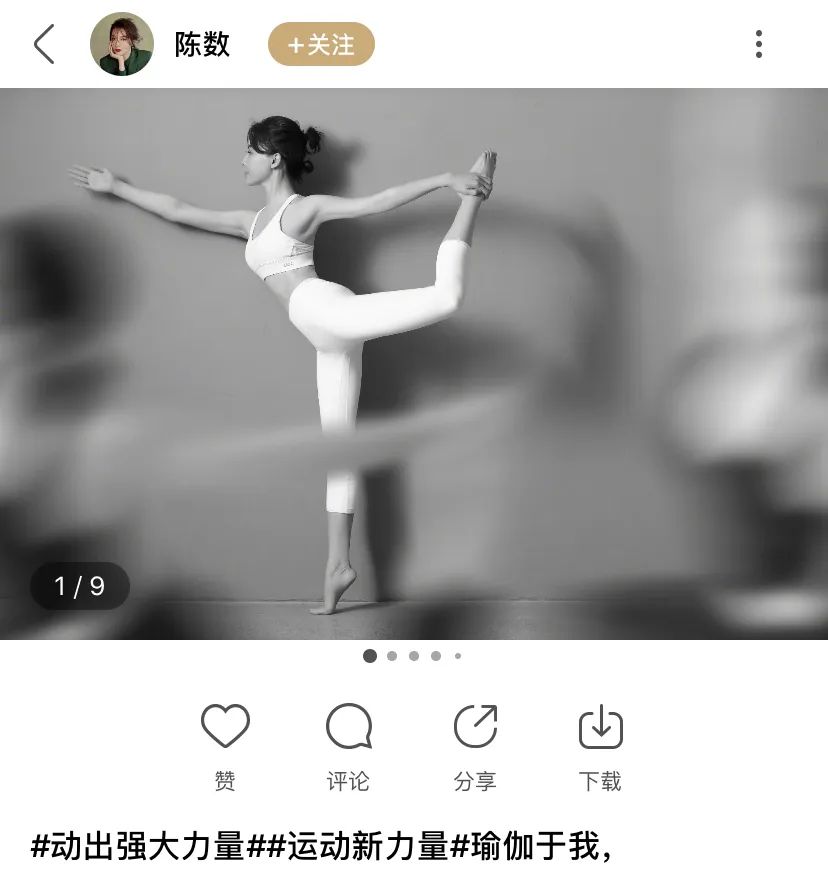View the yoga photo full screen
This screenshot has width=828, height=876.
click(x=414, y=364)
